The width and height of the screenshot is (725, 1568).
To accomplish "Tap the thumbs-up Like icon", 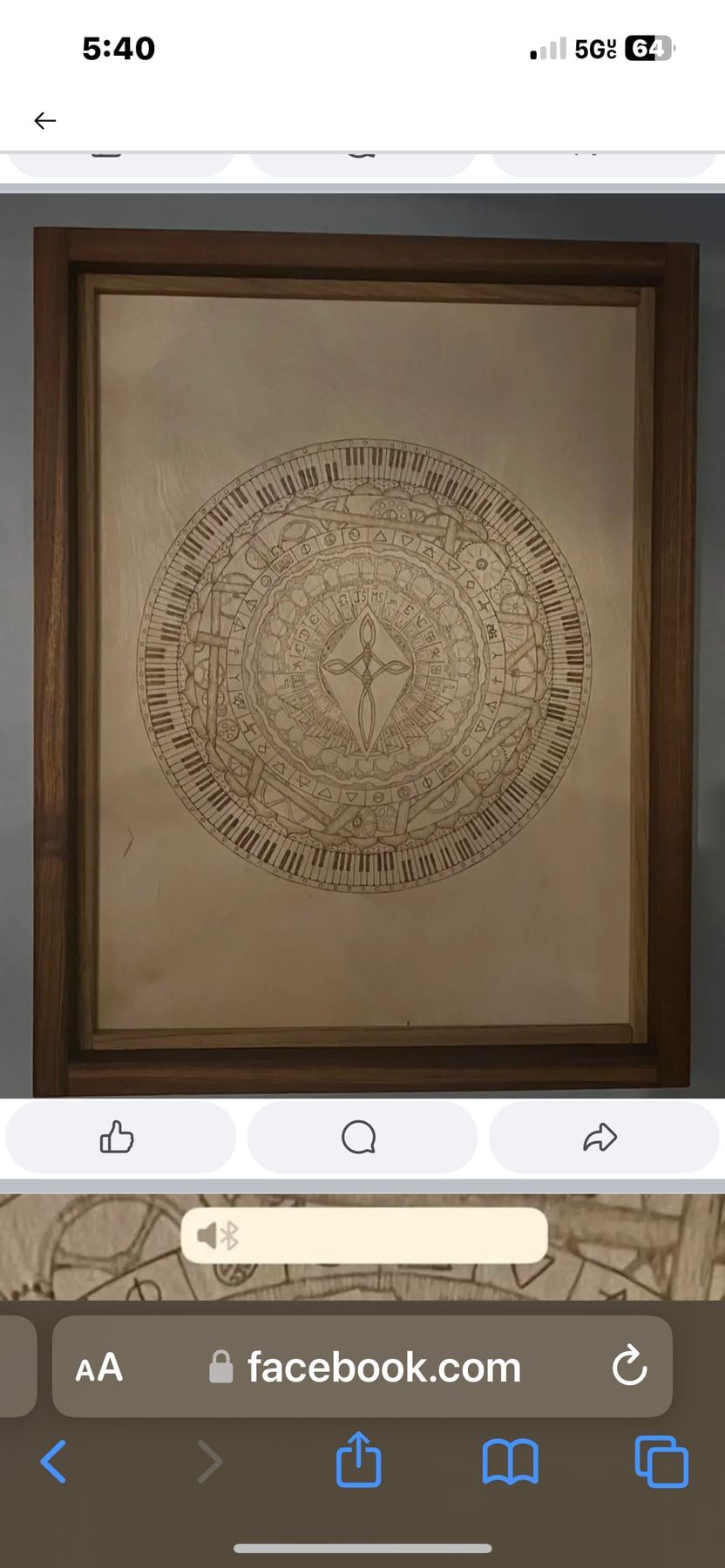I will point(120,1137).
